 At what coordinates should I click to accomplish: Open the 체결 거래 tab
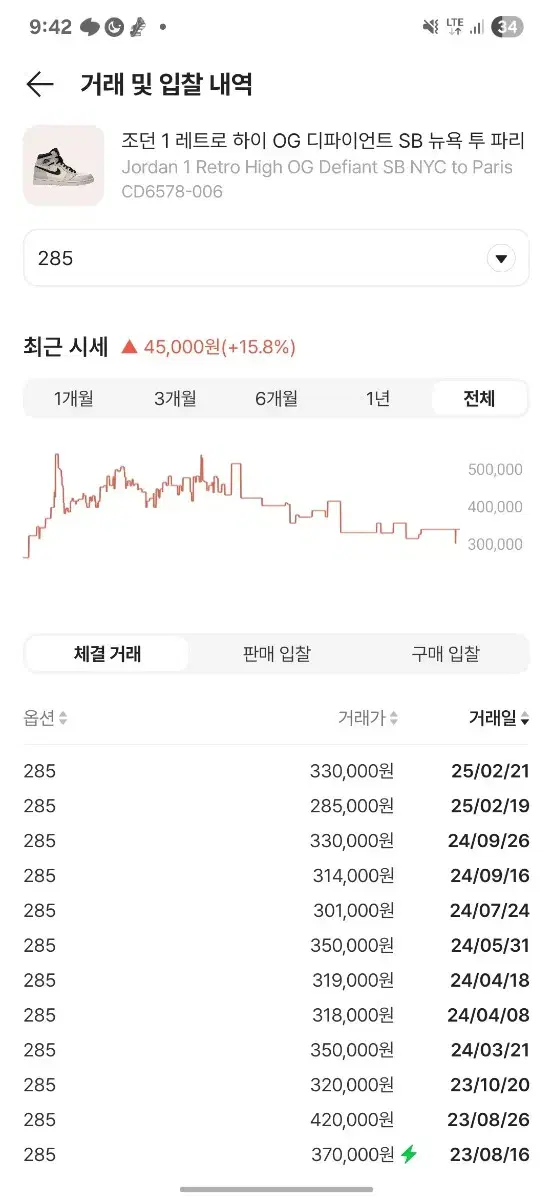coord(107,654)
